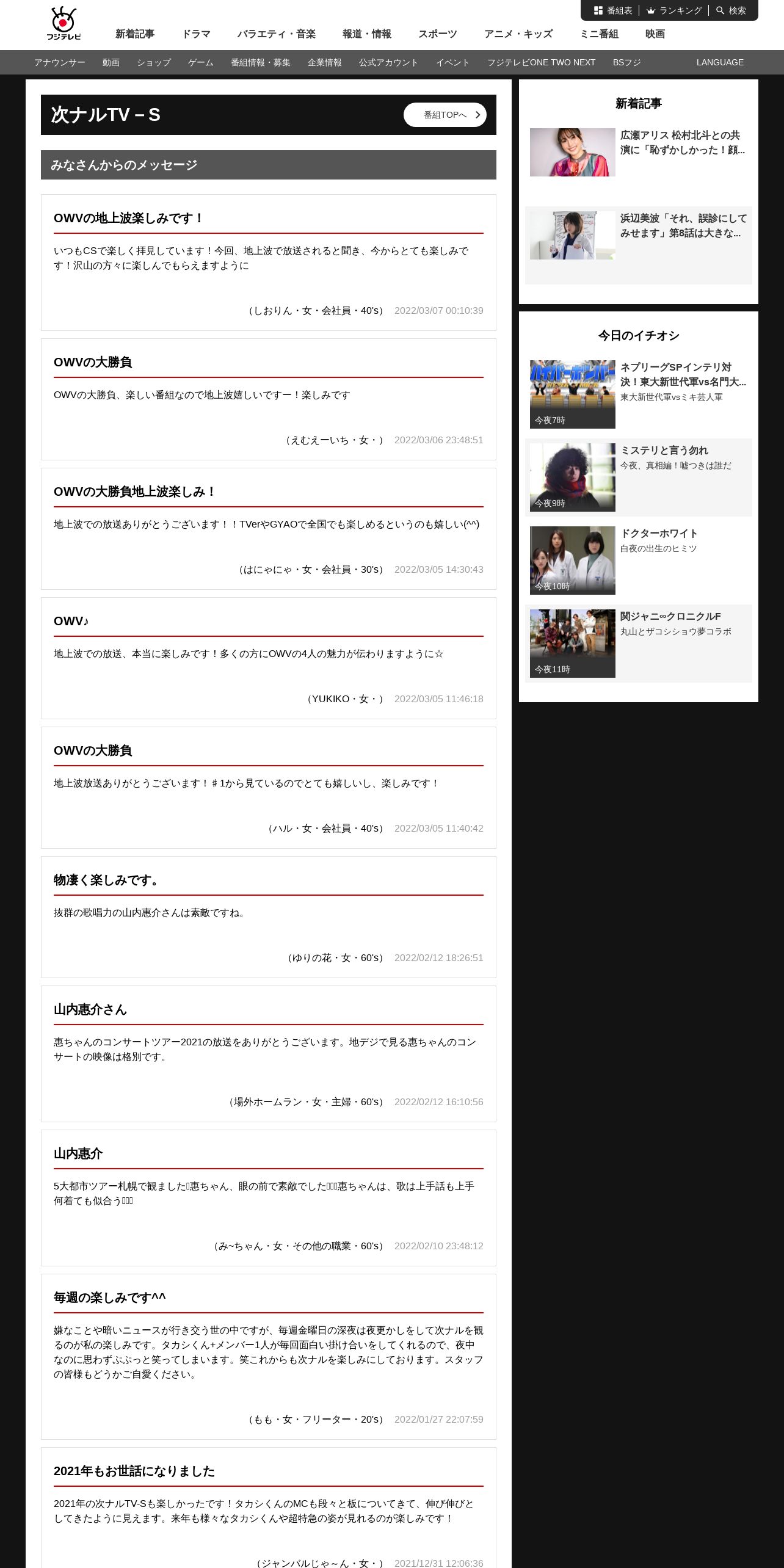
Task: Open the 関ジャニ∞クロニクルF card
Action: tap(639, 644)
